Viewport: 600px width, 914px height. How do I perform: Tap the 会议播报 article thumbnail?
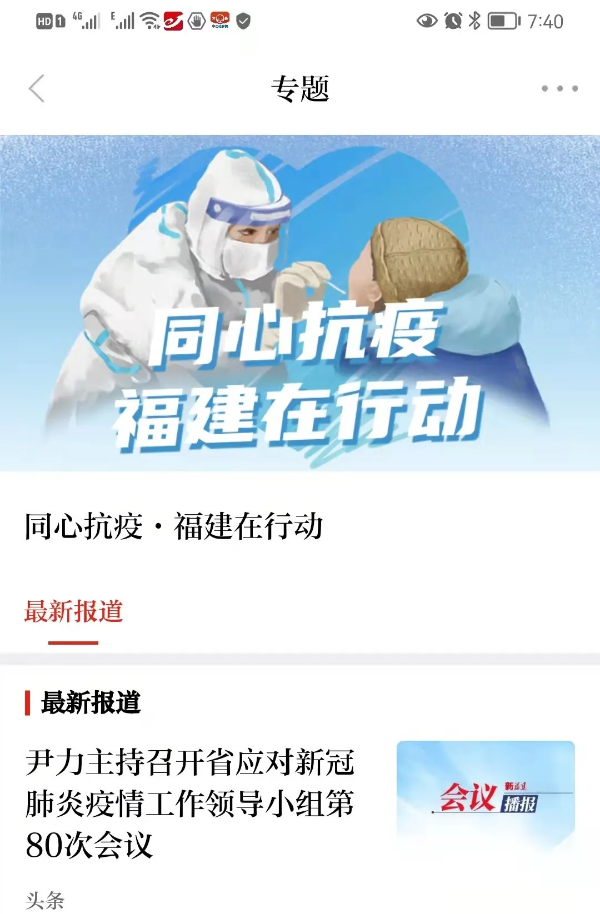tap(485, 799)
